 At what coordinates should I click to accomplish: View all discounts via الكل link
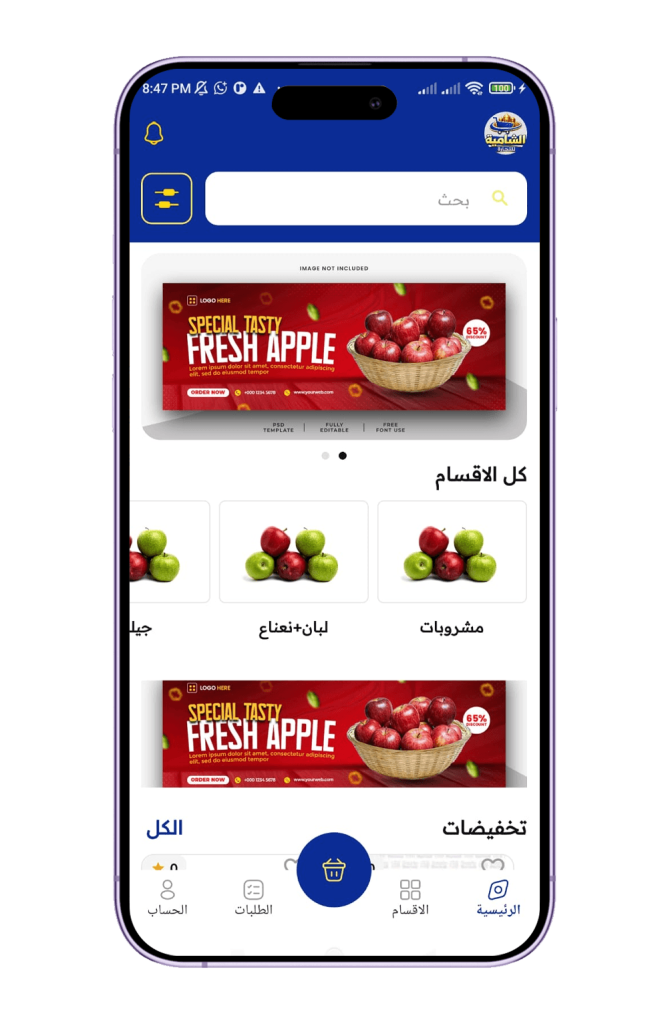tap(165, 828)
